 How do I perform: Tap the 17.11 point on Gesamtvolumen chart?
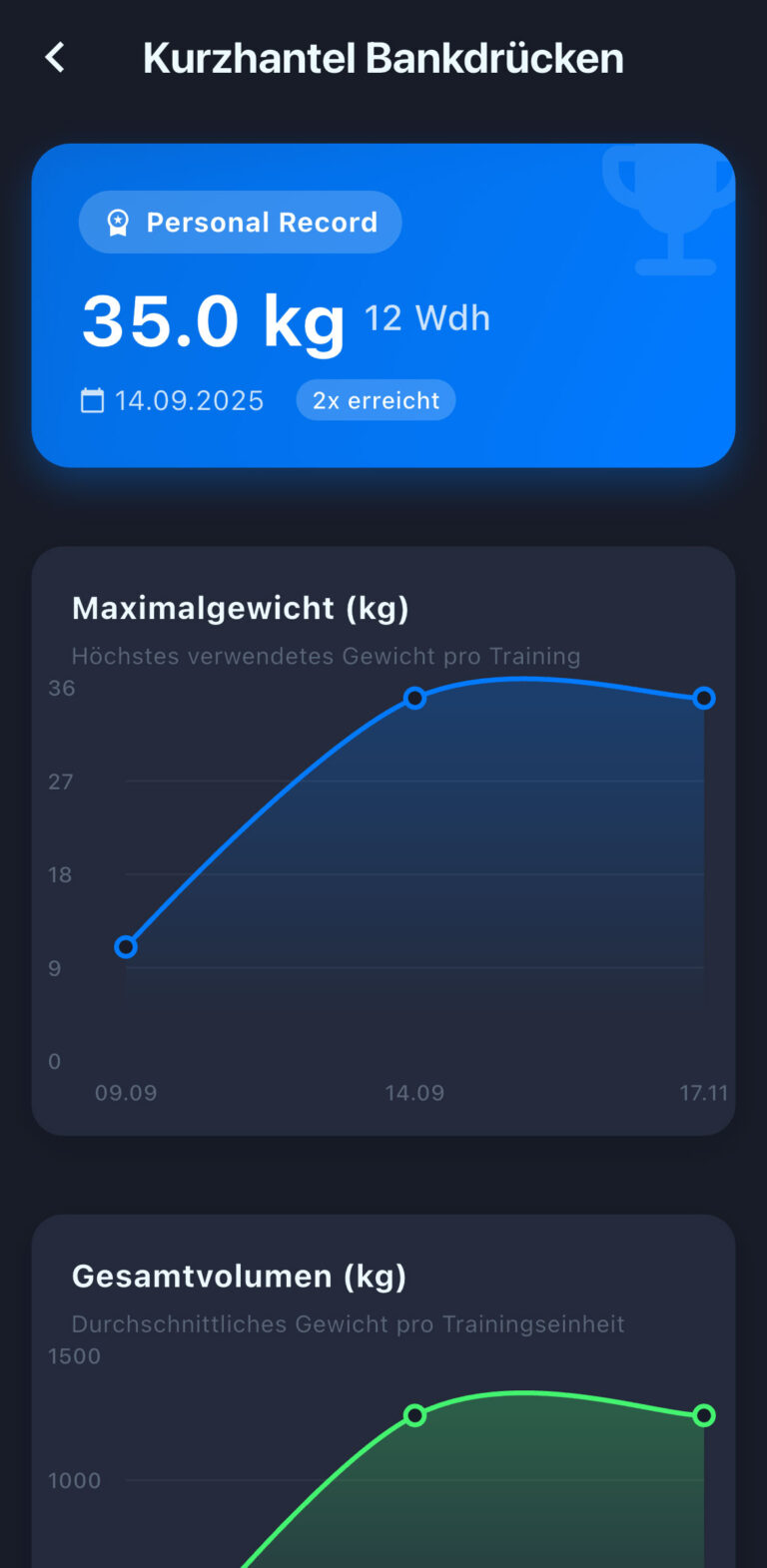[703, 1414]
